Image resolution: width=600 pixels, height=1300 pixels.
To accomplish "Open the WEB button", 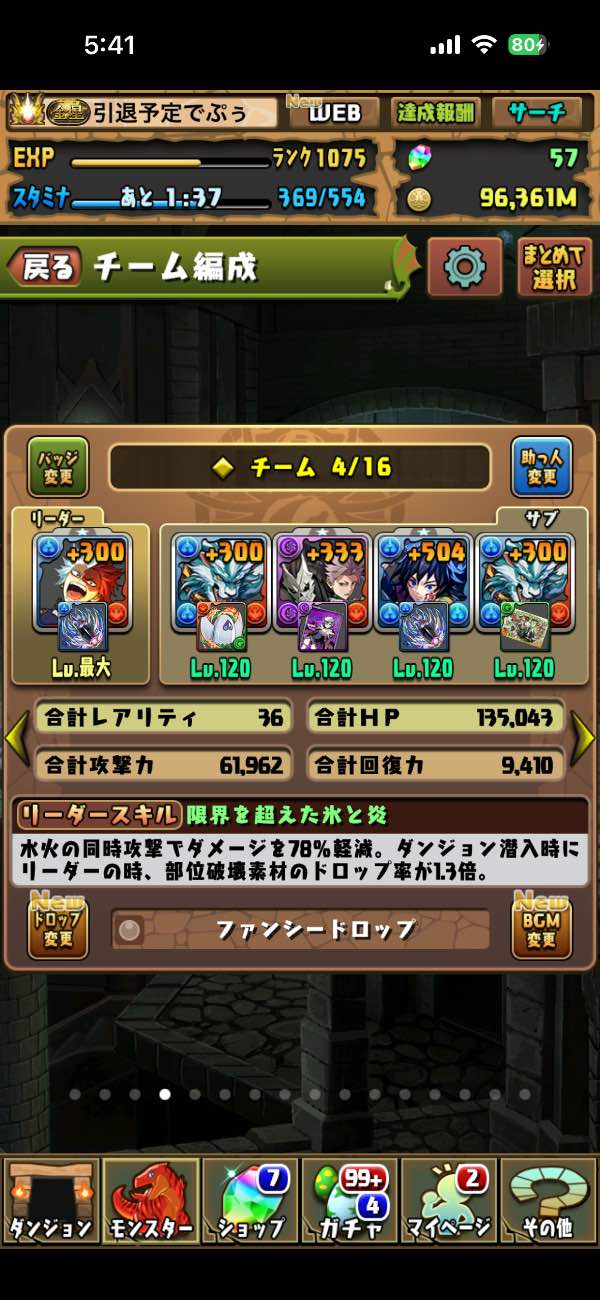I will coord(334,113).
